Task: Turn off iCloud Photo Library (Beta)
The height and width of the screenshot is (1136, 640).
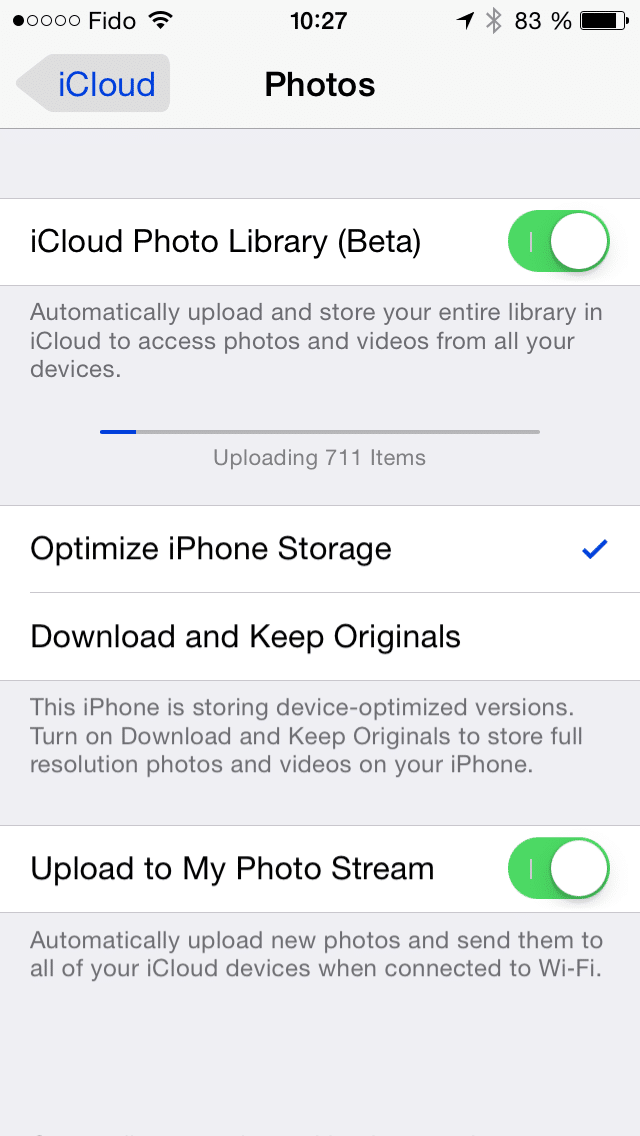Action: 558,242
